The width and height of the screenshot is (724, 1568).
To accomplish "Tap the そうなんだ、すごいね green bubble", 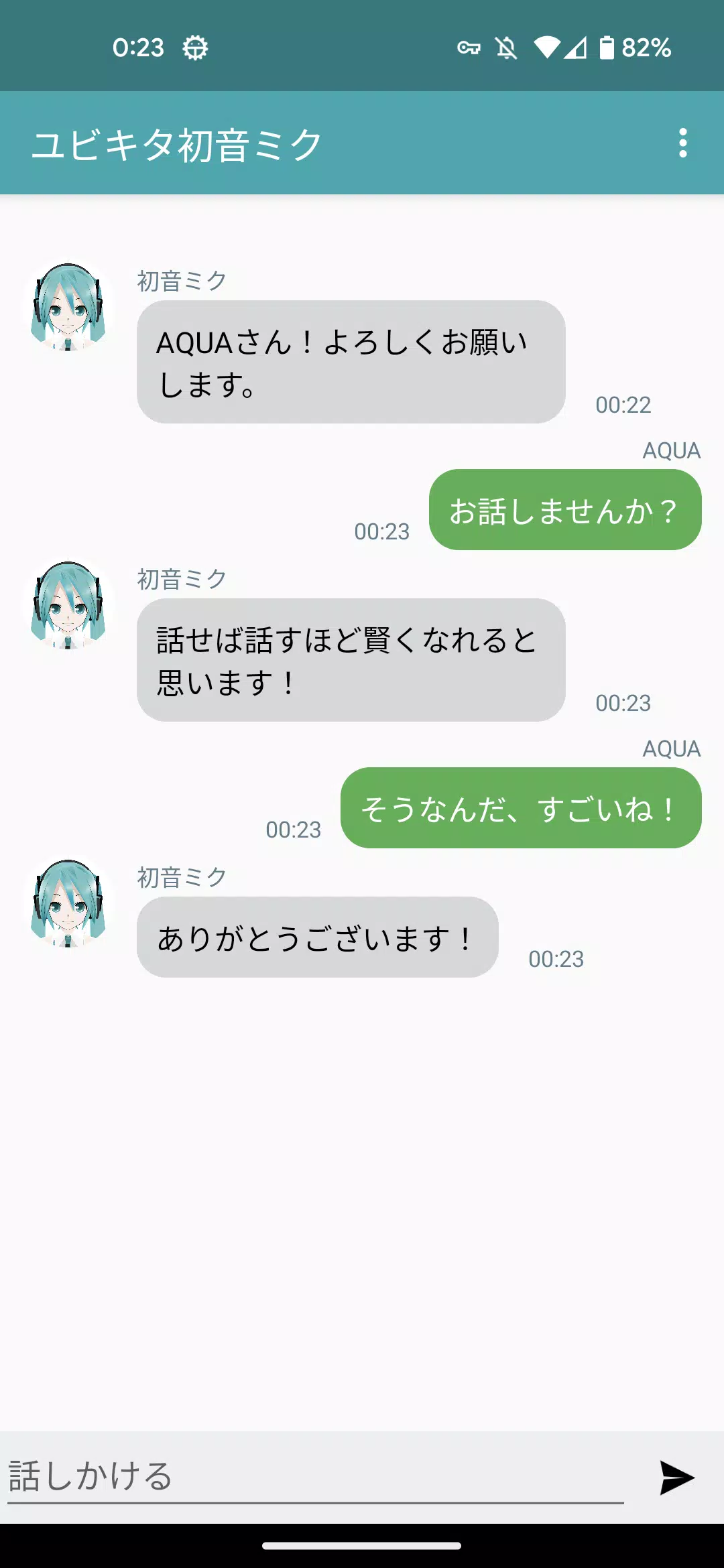I will (522, 809).
